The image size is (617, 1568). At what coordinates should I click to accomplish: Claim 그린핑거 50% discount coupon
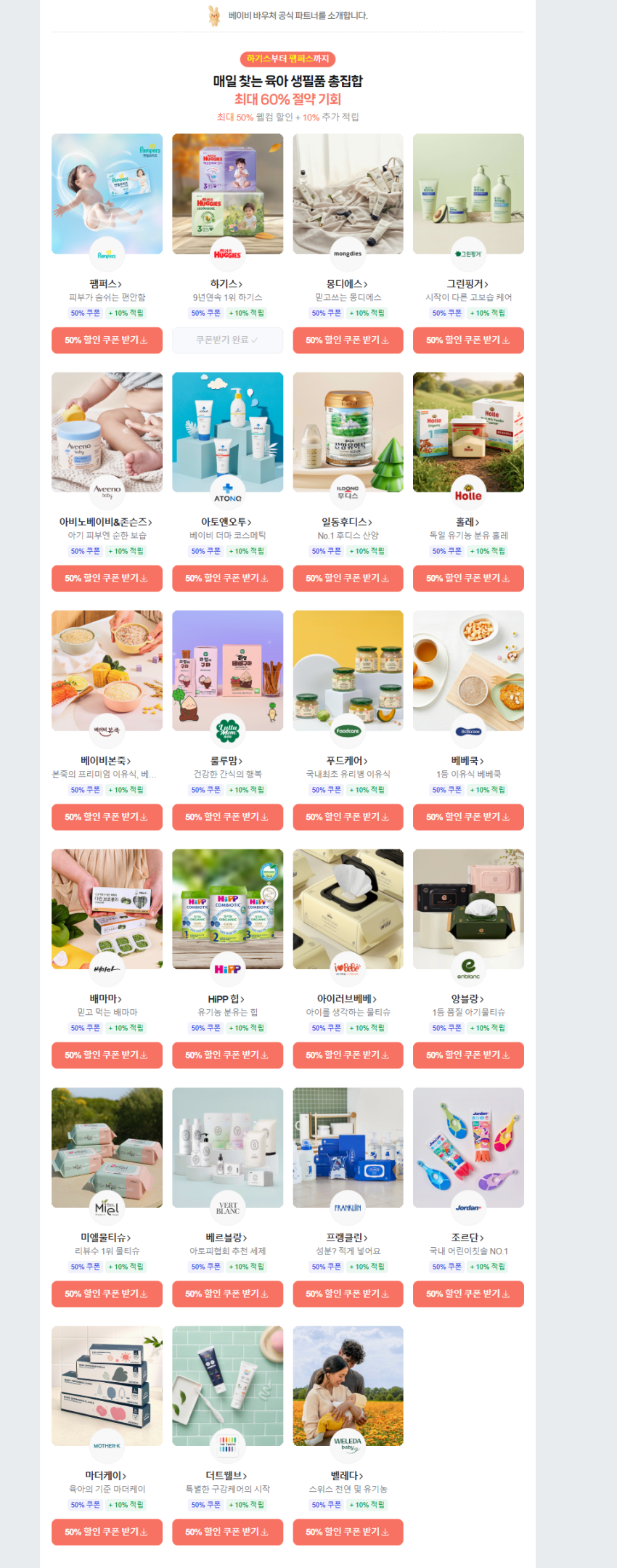468,340
